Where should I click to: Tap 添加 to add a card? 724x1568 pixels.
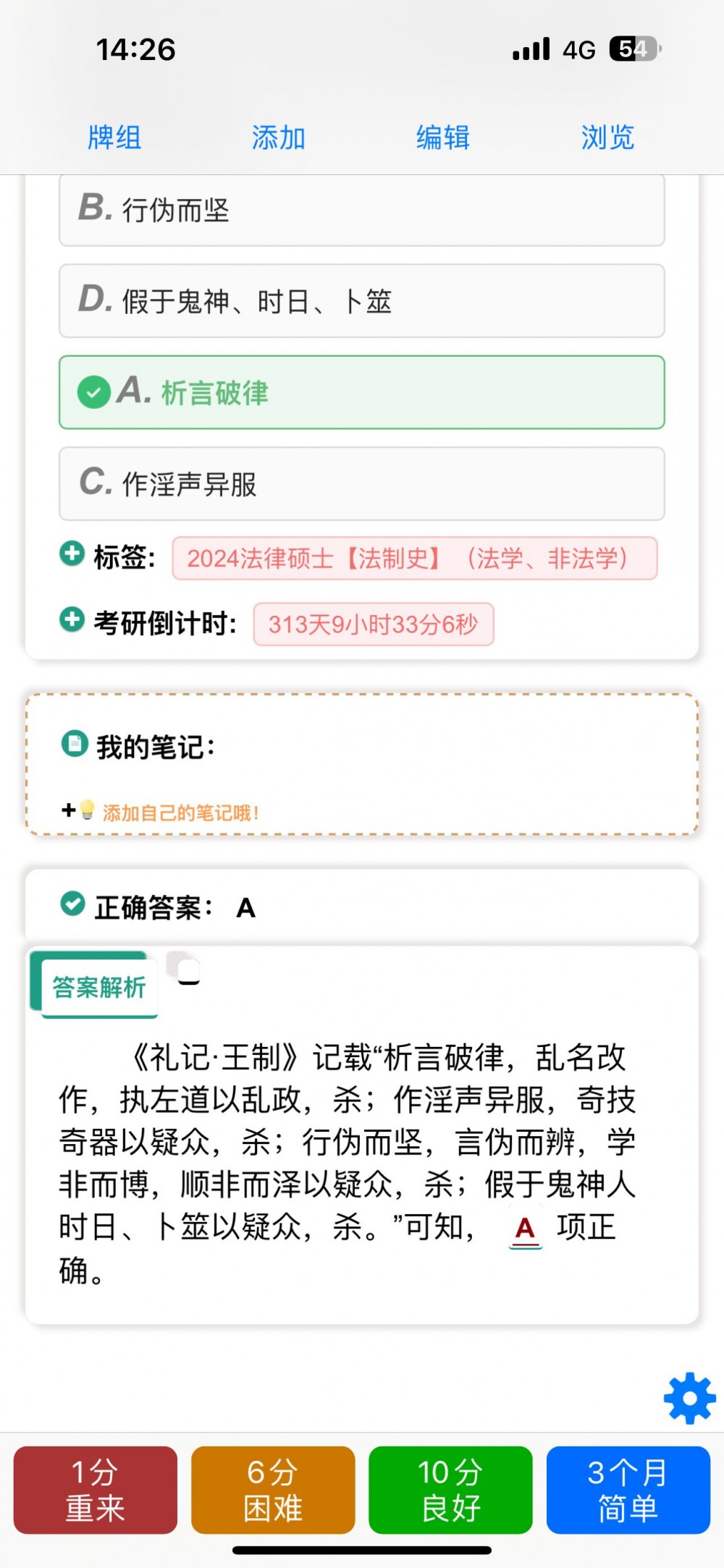(279, 137)
